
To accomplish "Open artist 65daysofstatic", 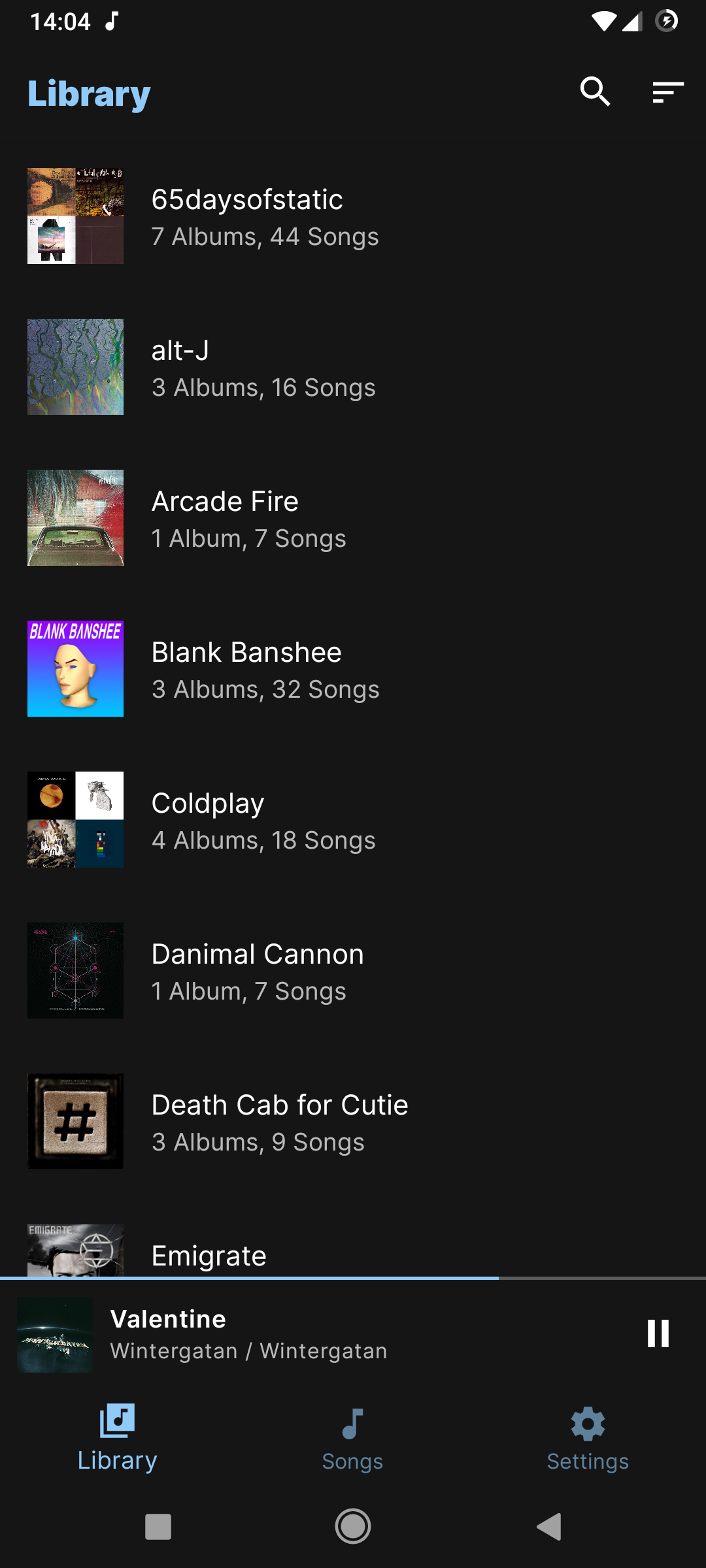I will coord(353,216).
